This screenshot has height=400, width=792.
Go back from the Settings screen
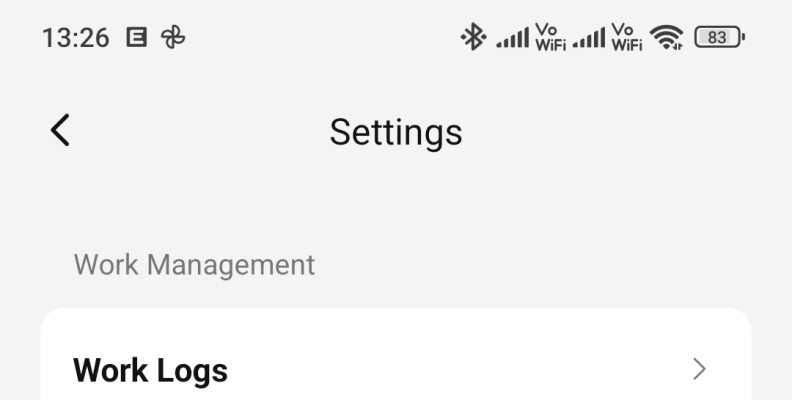[x=61, y=131]
